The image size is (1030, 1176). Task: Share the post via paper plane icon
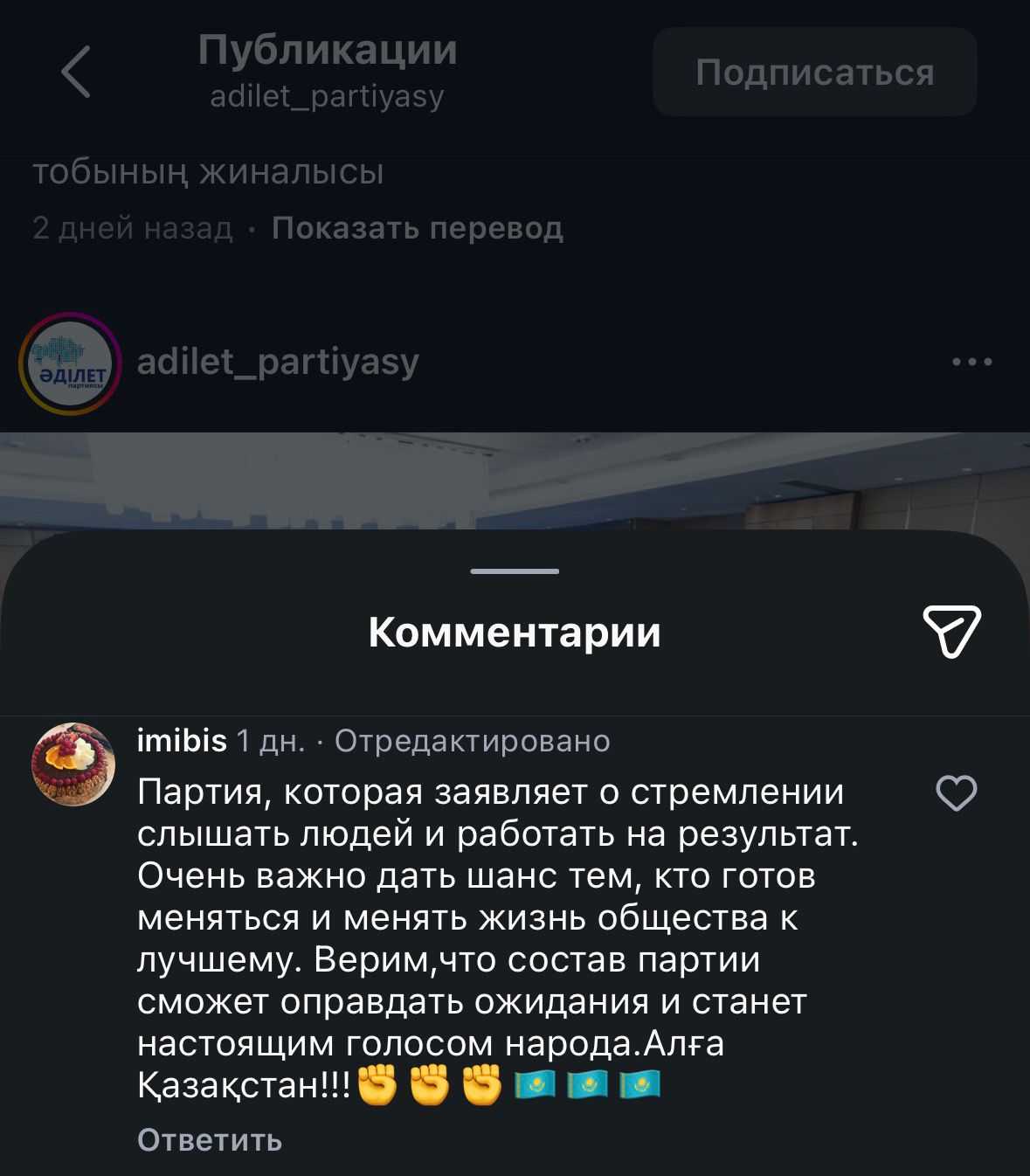(951, 631)
